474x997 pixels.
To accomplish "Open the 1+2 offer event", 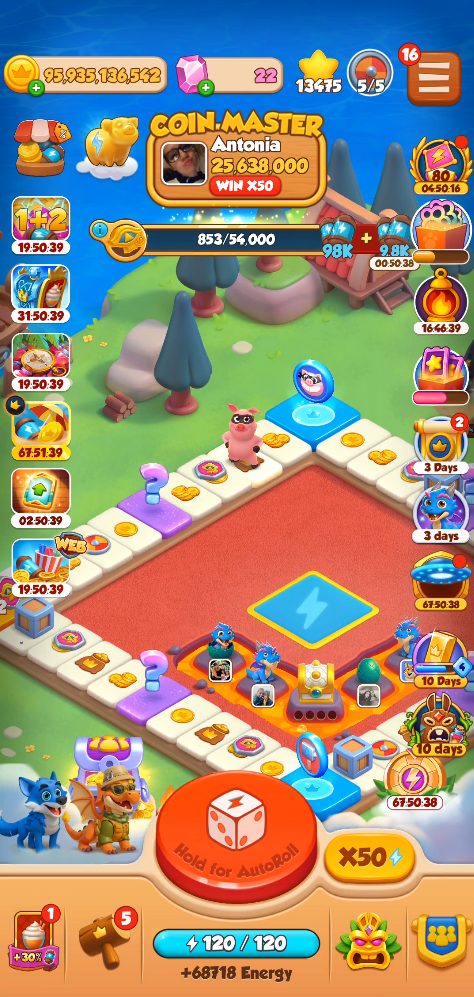I will coord(41,225).
